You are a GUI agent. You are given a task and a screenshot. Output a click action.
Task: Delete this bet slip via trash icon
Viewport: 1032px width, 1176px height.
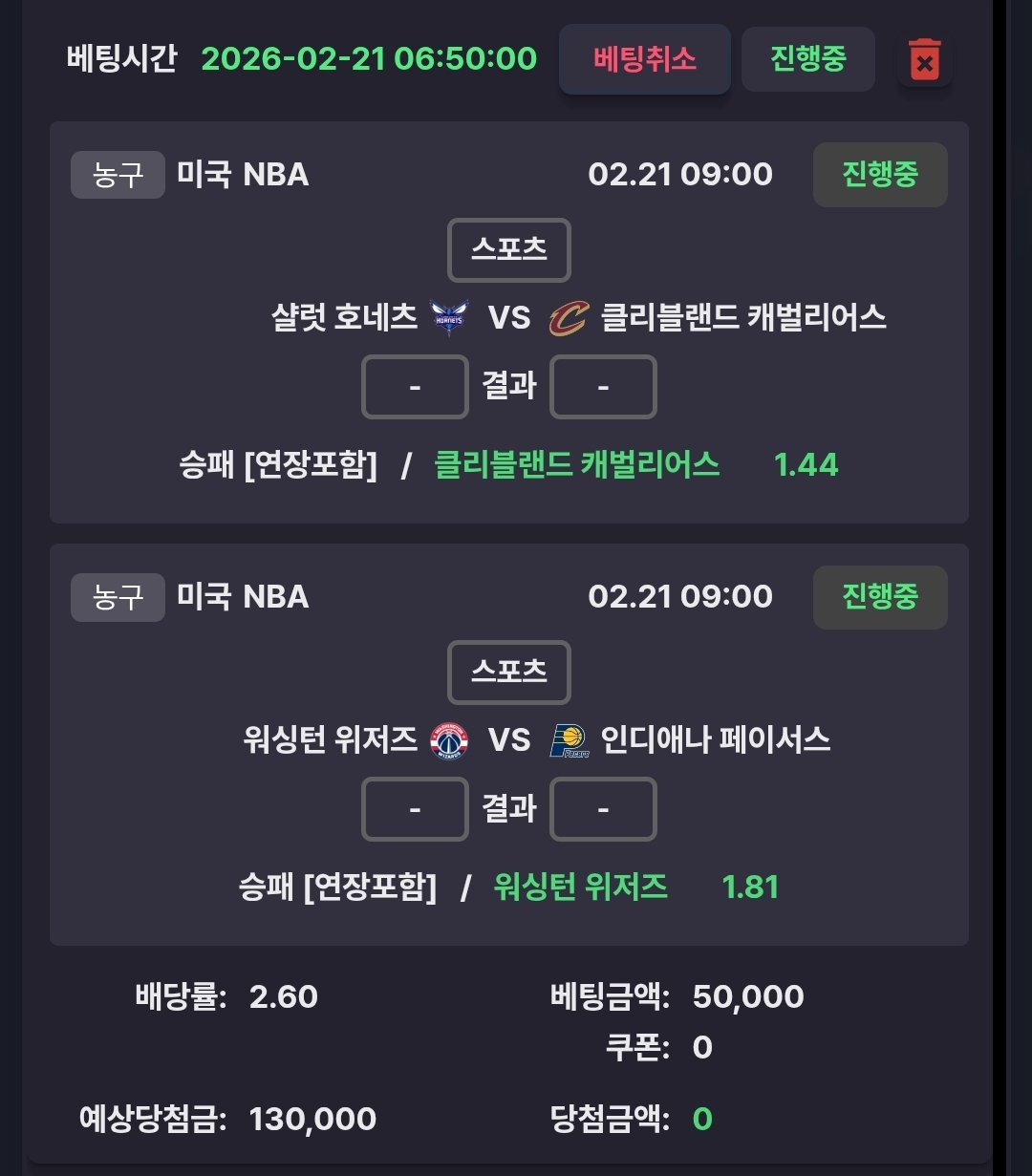click(x=924, y=60)
